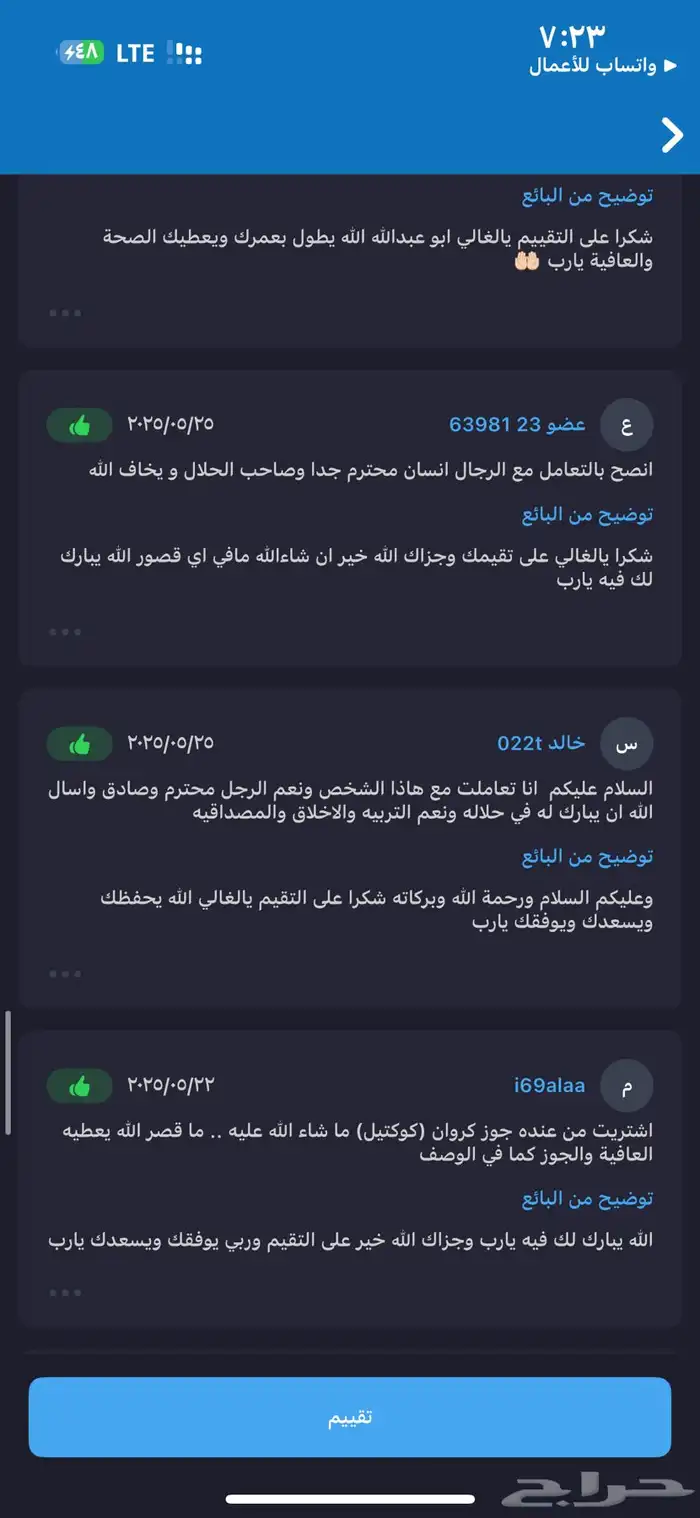The image size is (700, 1518).
Task: Open the three-dot menu under خالد 022t's review
Action: pos(65,973)
